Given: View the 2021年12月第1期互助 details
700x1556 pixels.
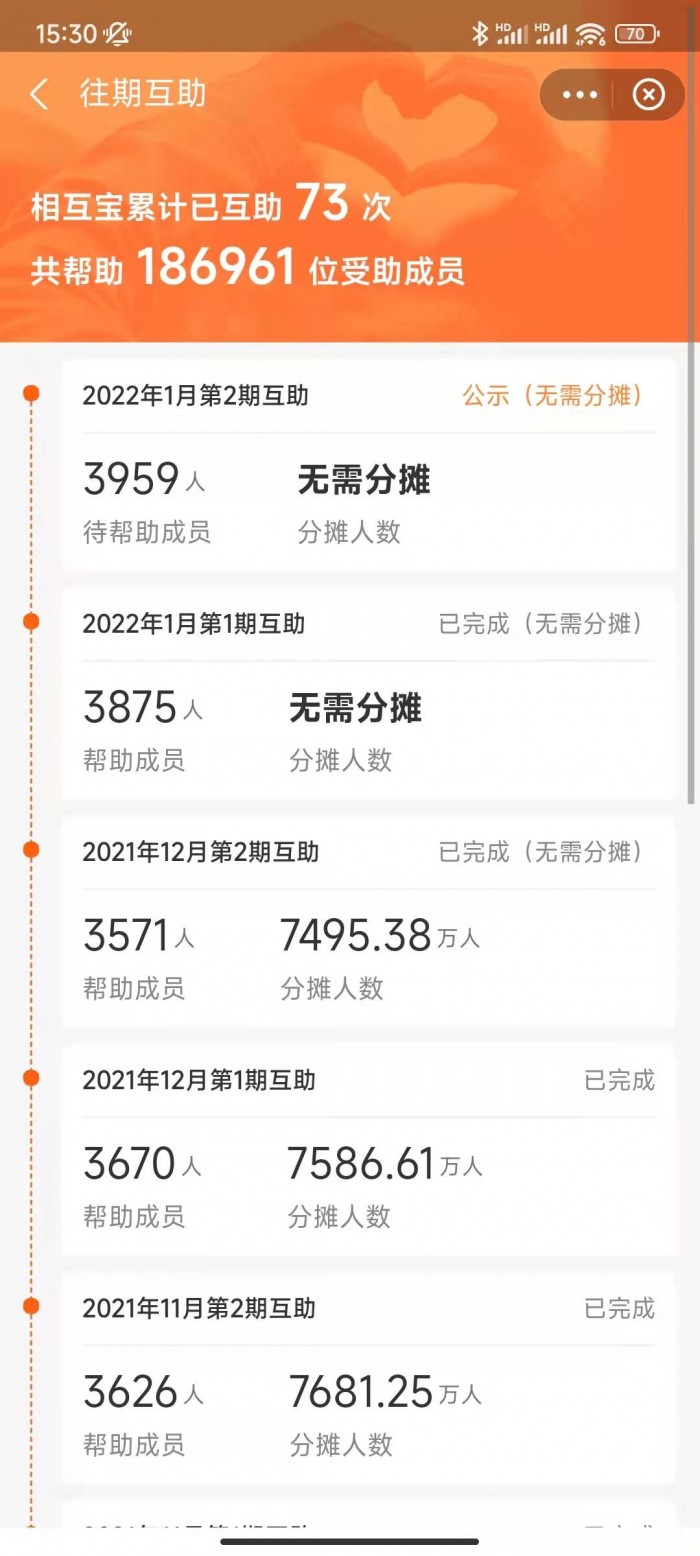Looking at the screenshot, I should 369,1150.
